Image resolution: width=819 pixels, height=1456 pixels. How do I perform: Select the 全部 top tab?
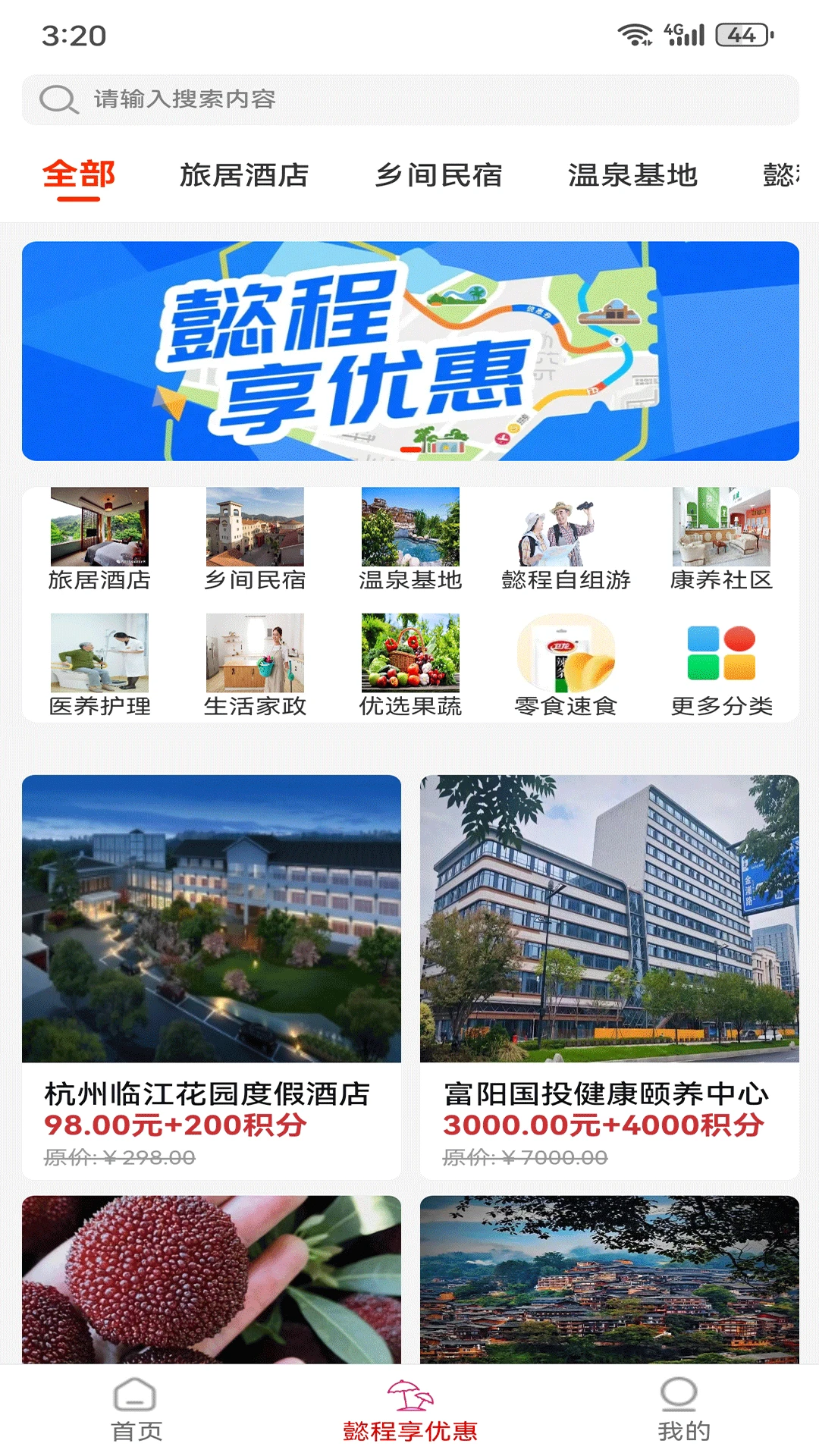click(79, 175)
